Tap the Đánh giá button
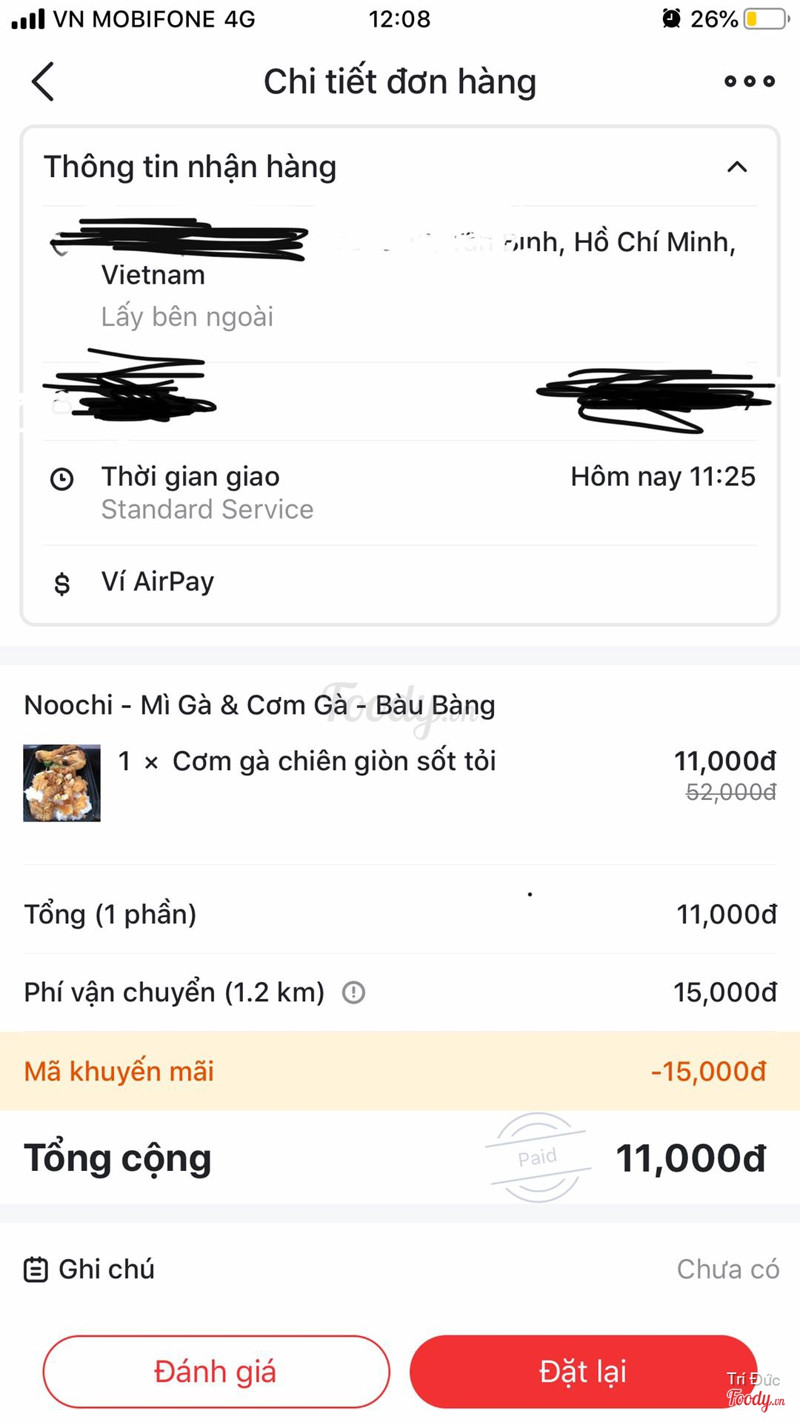This screenshot has height=1422, width=800. 215,1371
